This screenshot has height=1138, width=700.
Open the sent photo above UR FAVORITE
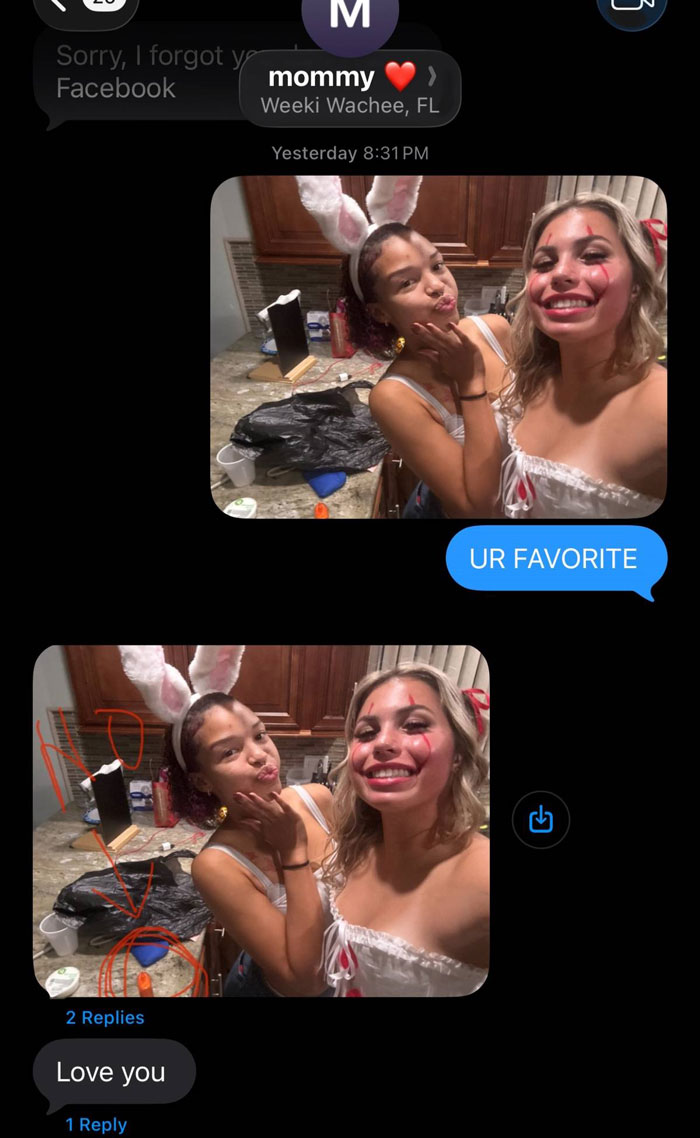point(438,347)
